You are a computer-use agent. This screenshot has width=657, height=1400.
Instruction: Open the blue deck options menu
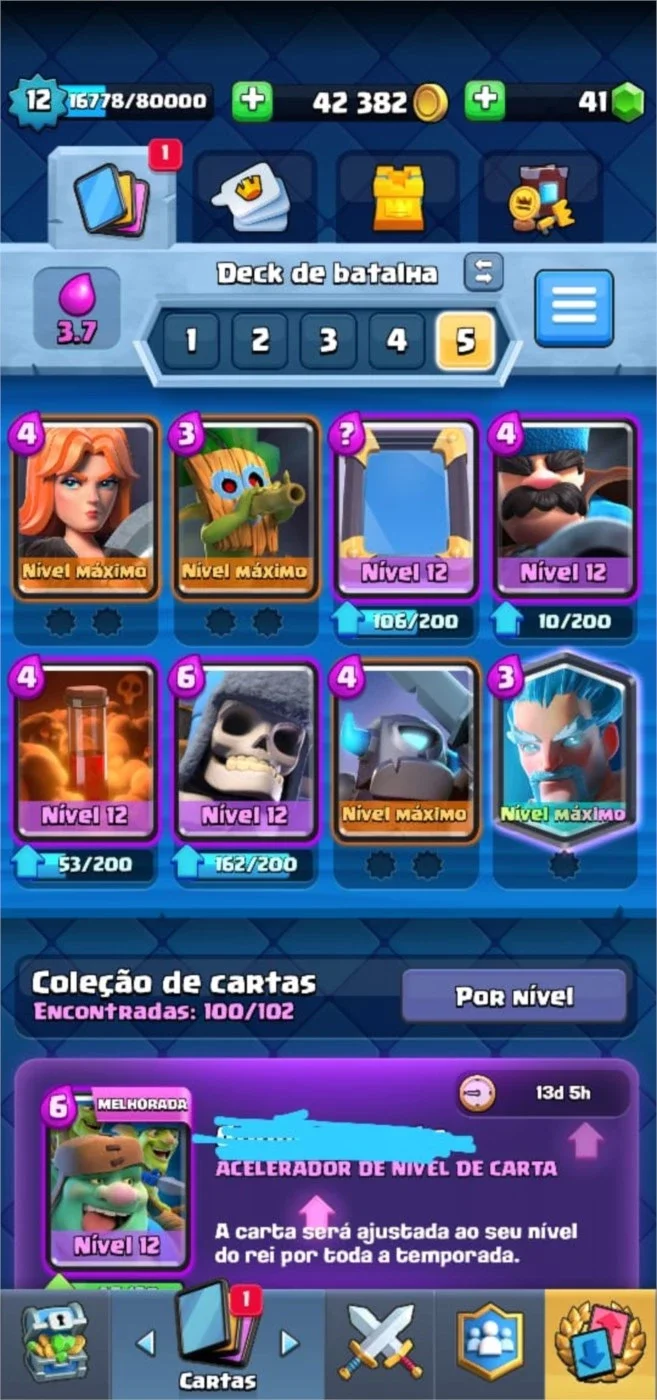click(574, 307)
